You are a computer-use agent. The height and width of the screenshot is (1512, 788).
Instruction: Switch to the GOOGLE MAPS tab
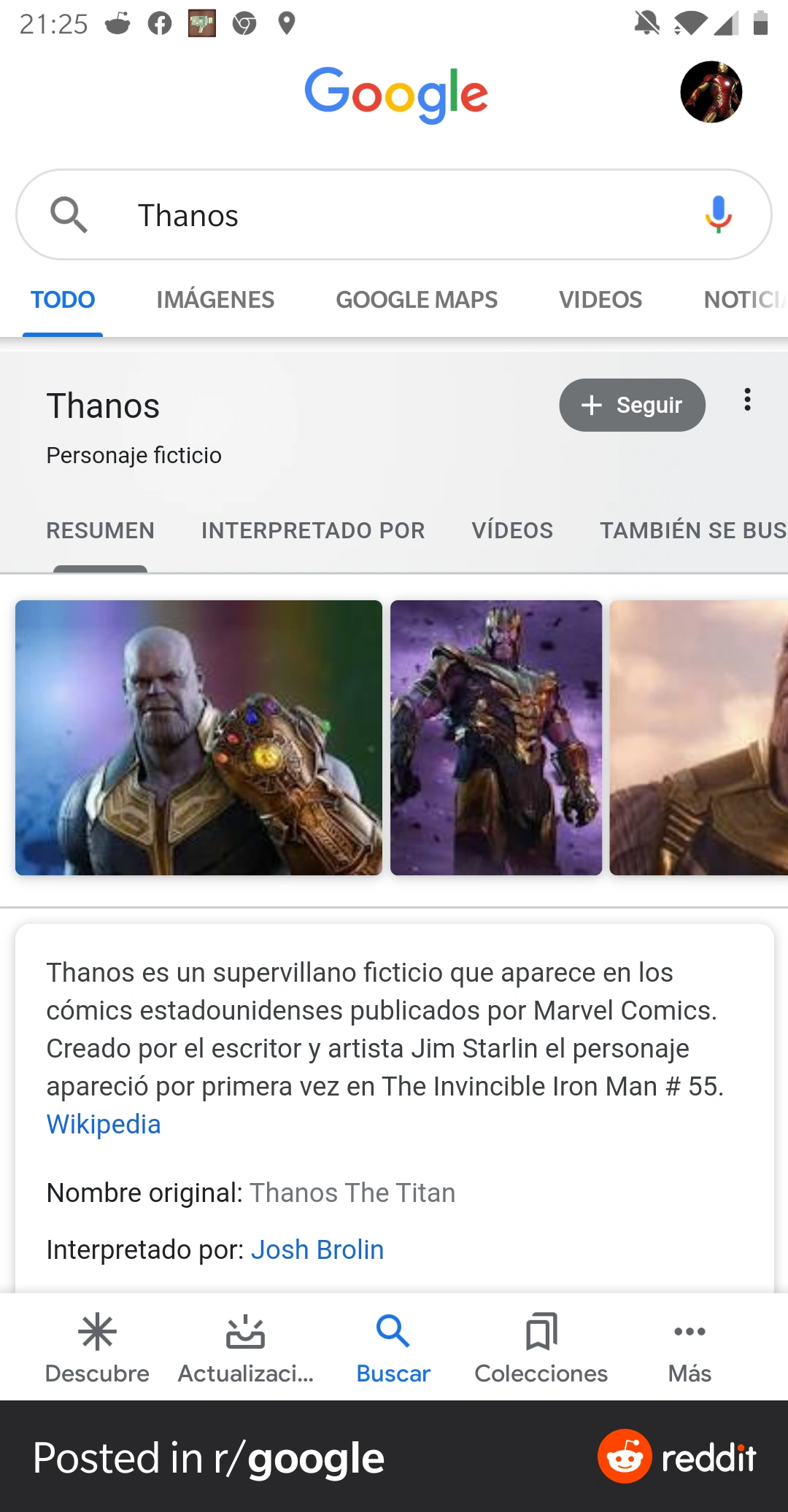(x=417, y=300)
